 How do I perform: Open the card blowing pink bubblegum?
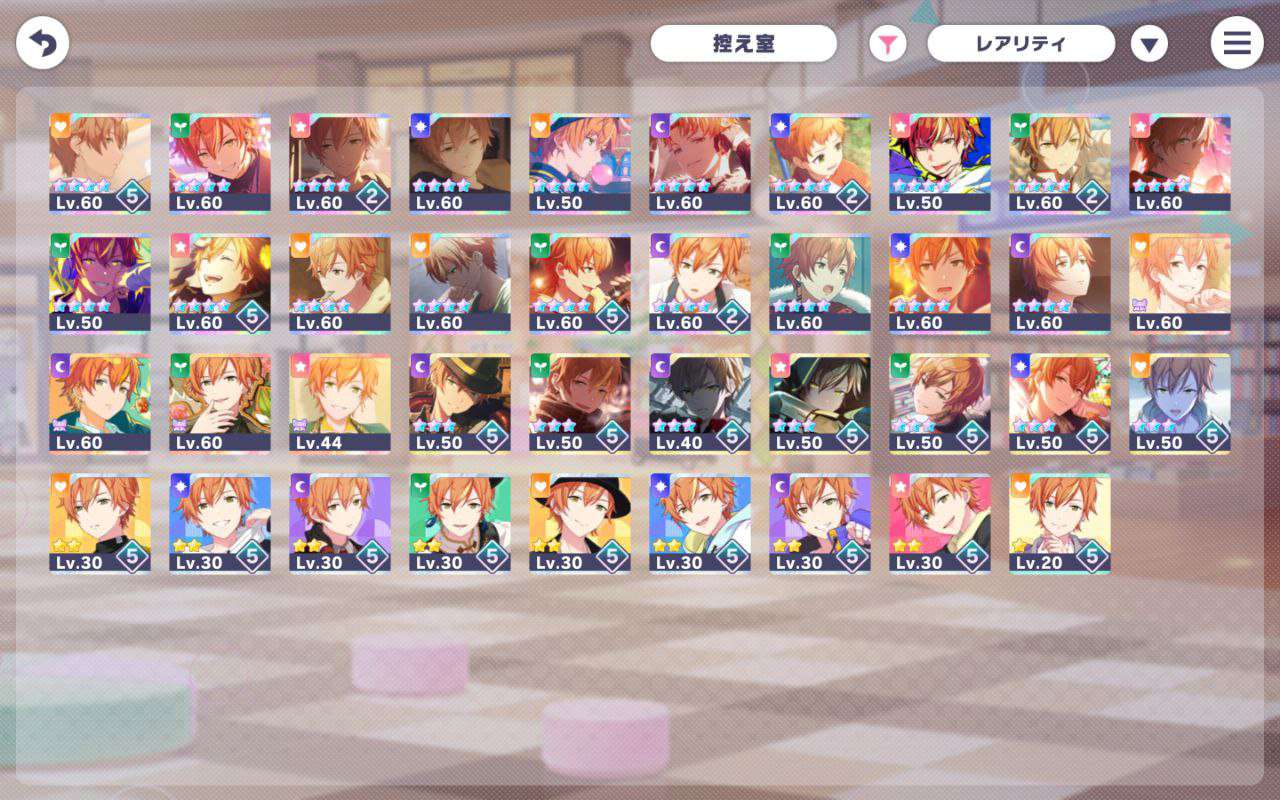[x=580, y=163]
